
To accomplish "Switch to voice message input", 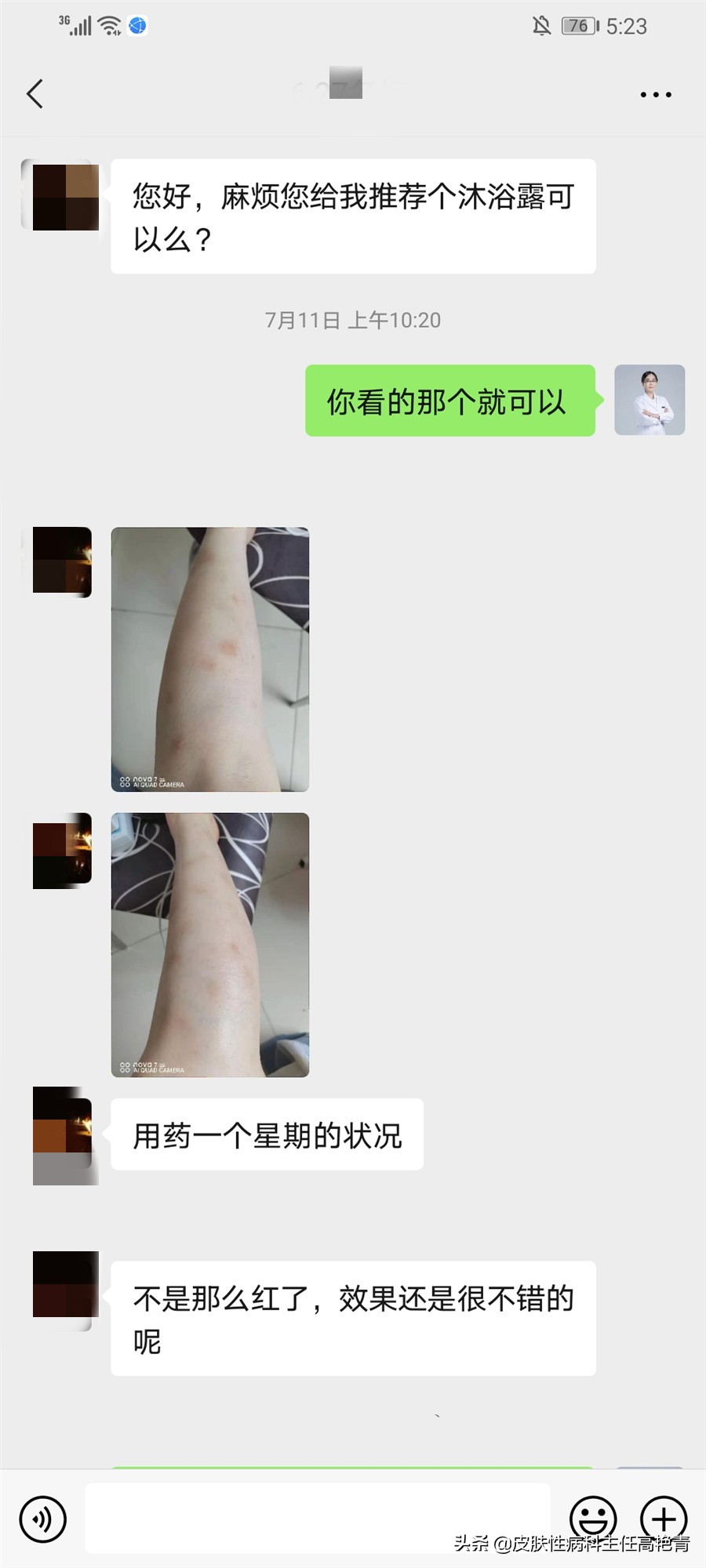I will coord(43,1519).
